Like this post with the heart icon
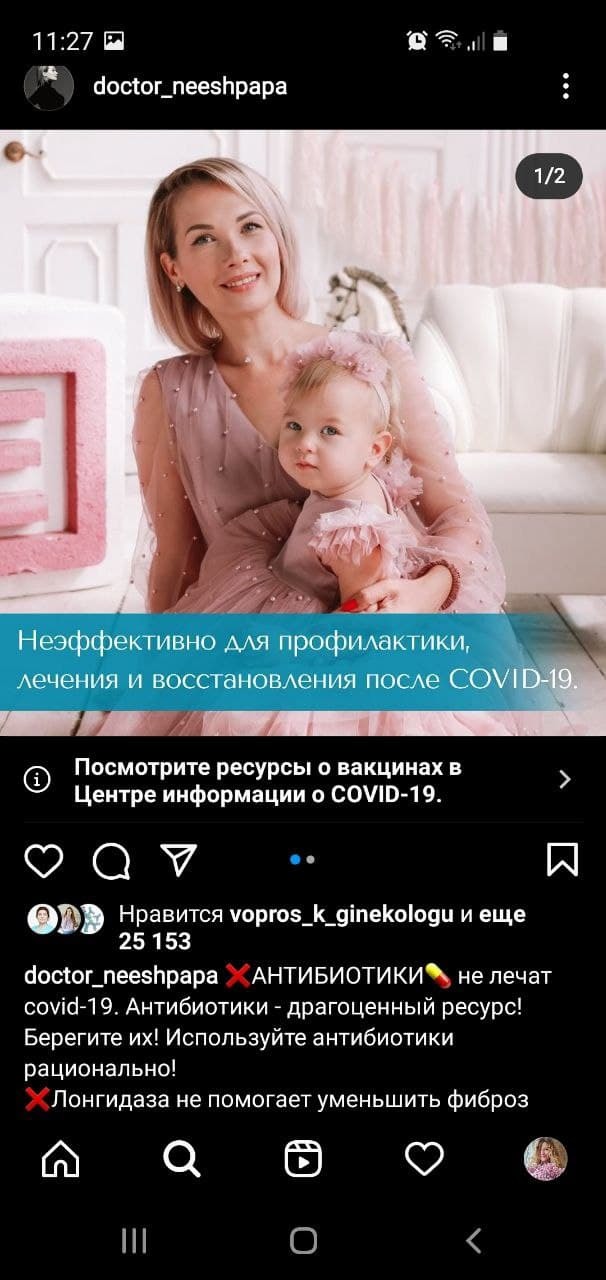The width and height of the screenshot is (606, 1280). (44, 860)
